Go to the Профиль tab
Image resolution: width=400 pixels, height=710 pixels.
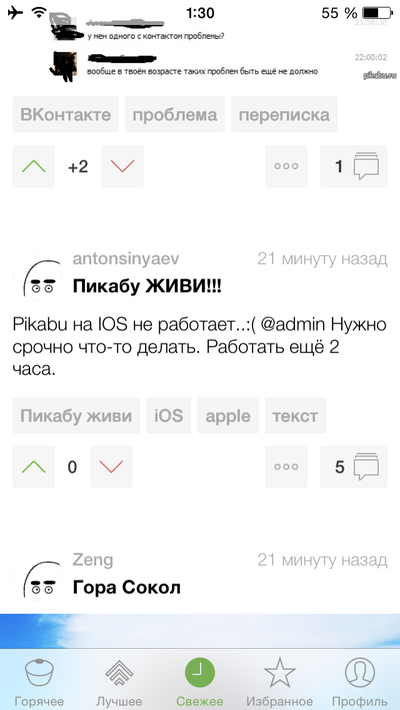[x=360, y=680]
